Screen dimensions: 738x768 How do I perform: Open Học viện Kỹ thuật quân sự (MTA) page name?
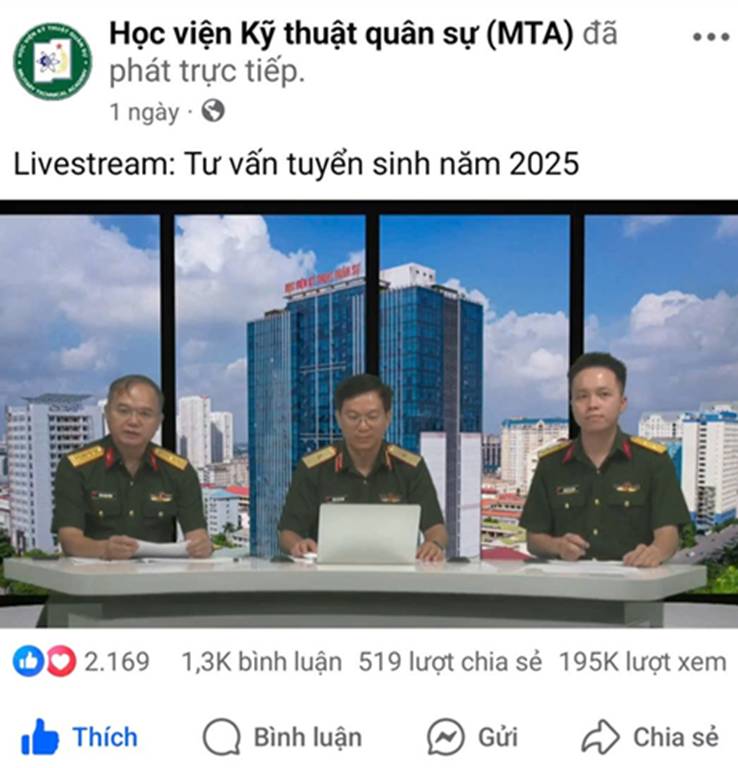point(341,34)
